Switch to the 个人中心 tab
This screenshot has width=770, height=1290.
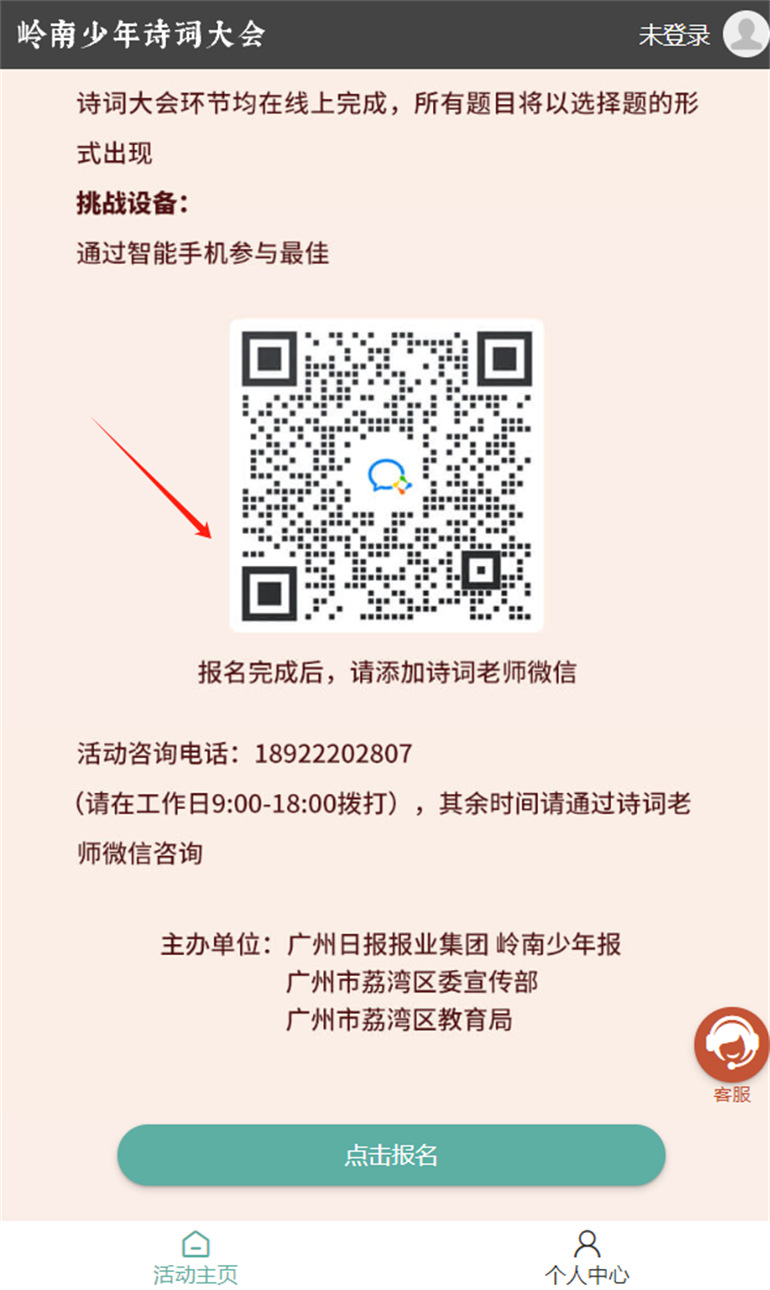[587, 1257]
